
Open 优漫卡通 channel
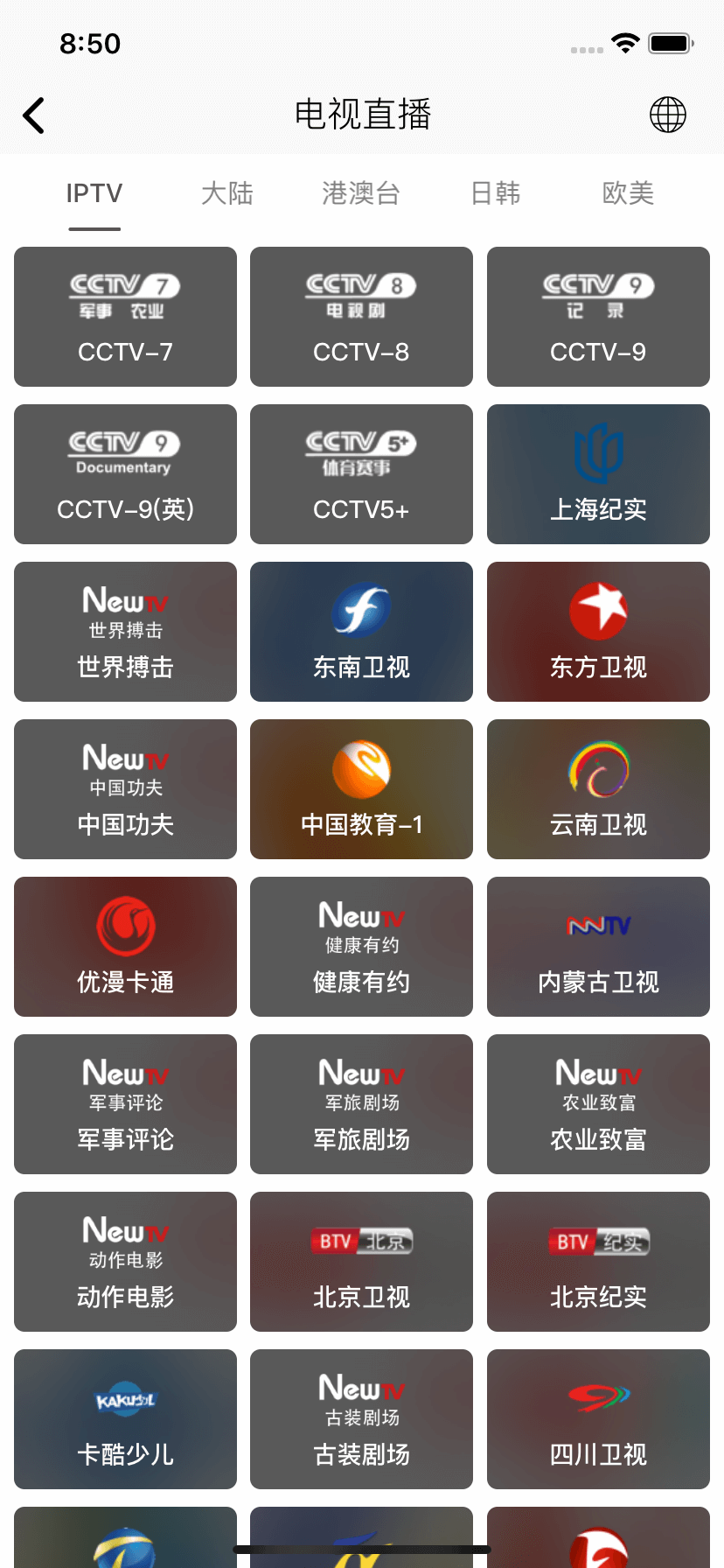click(125, 947)
